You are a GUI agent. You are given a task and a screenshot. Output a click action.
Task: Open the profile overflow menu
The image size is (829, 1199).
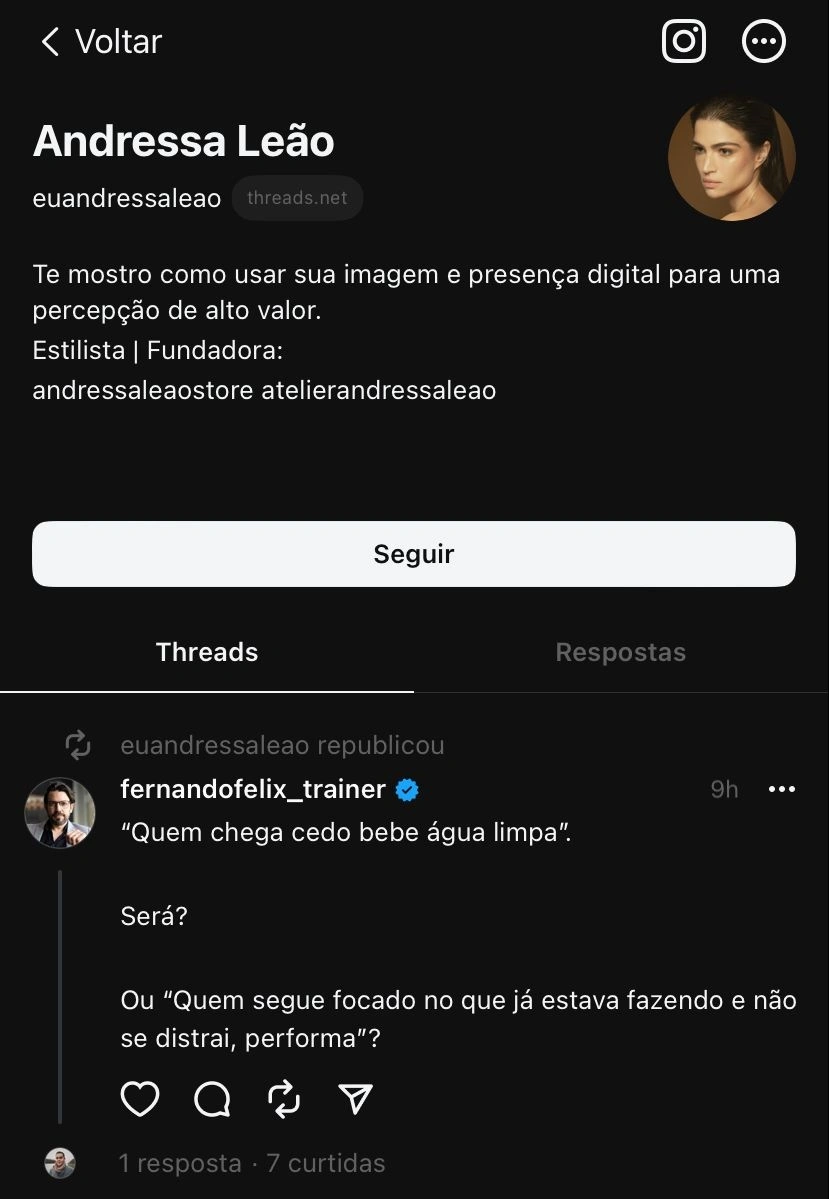(x=764, y=42)
